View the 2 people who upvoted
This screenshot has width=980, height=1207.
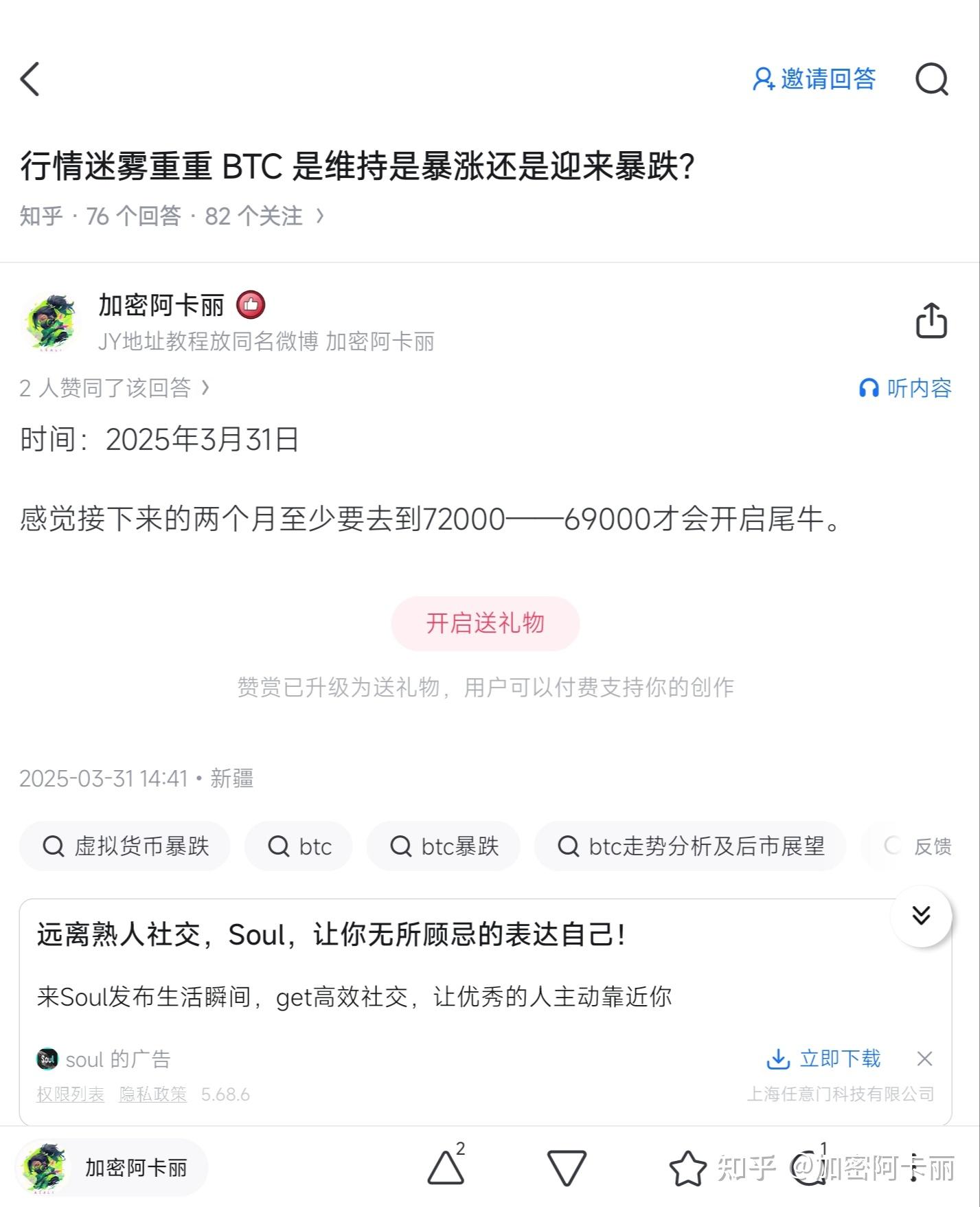[114, 388]
